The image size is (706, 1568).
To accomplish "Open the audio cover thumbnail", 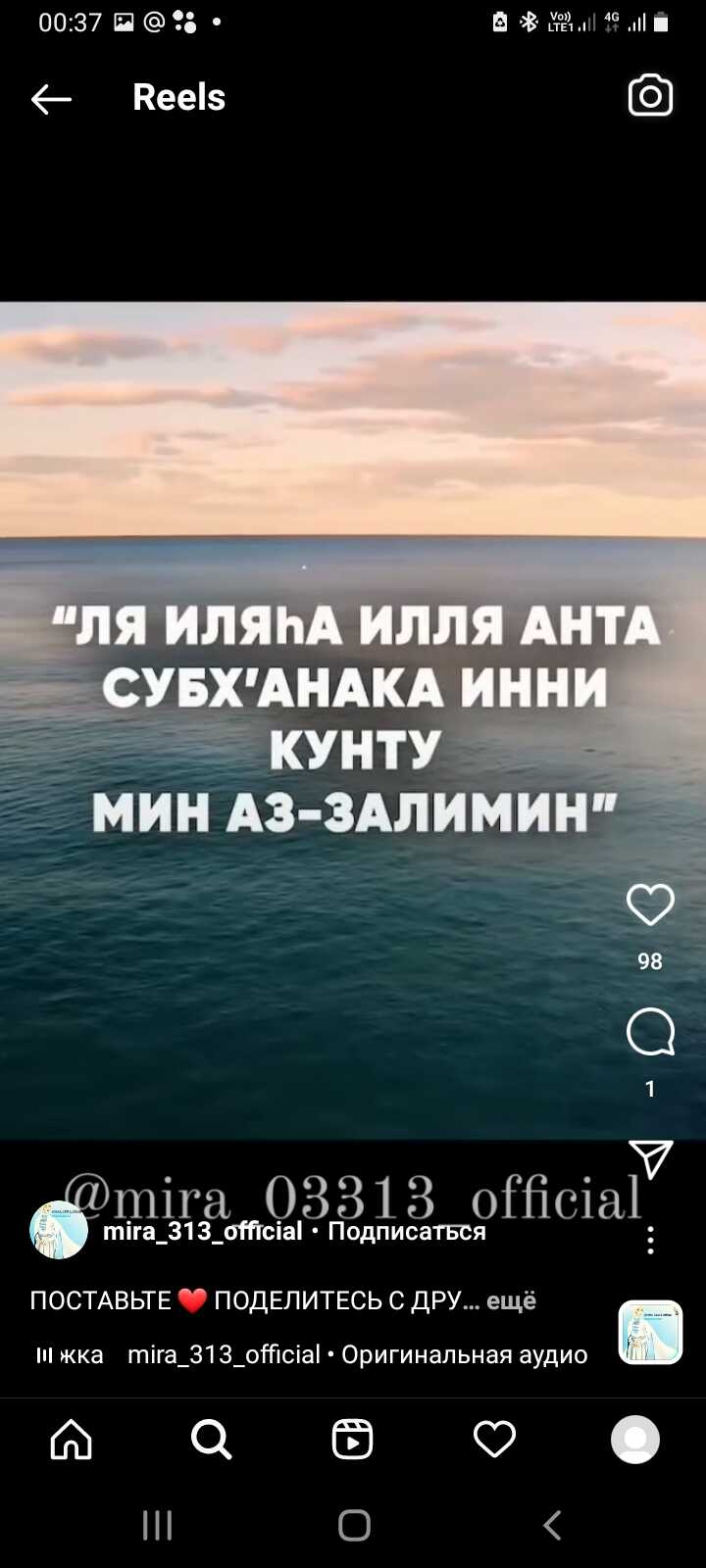I will click(x=650, y=1333).
